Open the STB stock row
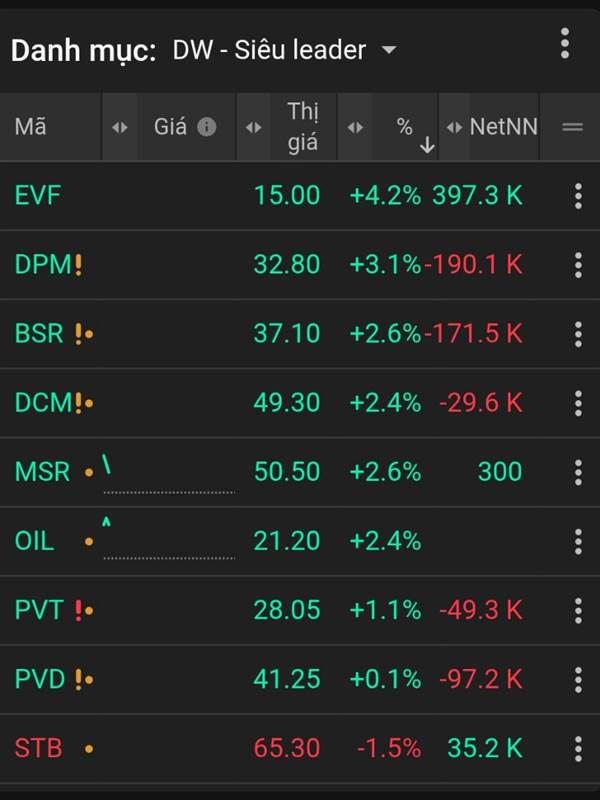The height and width of the screenshot is (800, 600). click(38, 747)
